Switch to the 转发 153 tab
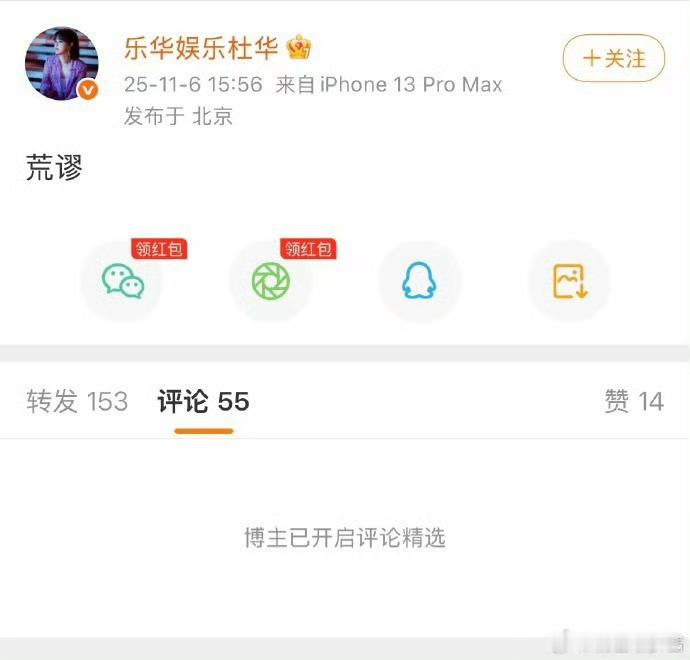The height and width of the screenshot is (660, 690). (x=77, y=402)
